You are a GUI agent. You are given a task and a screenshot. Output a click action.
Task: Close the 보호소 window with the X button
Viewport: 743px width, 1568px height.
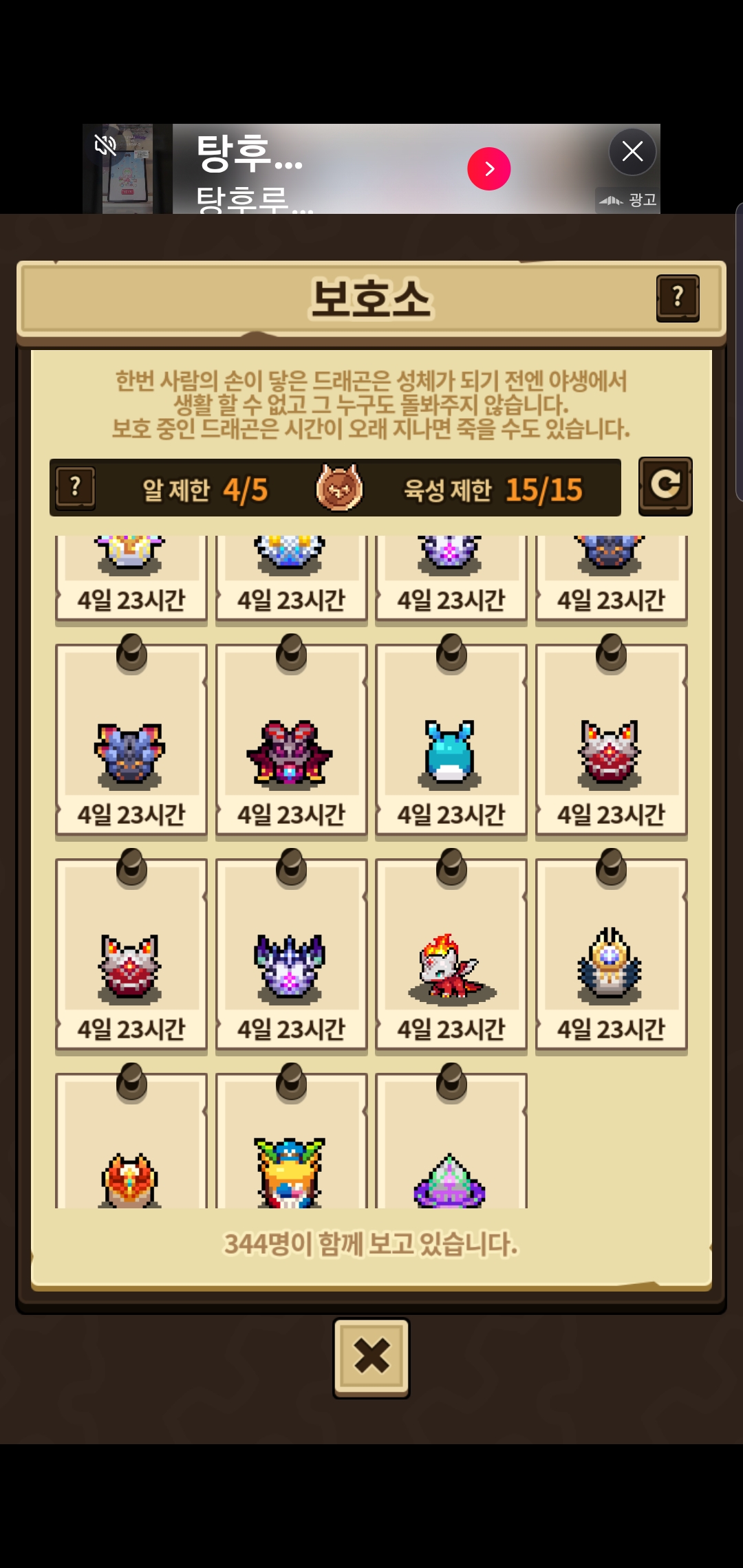(371, 1358)
